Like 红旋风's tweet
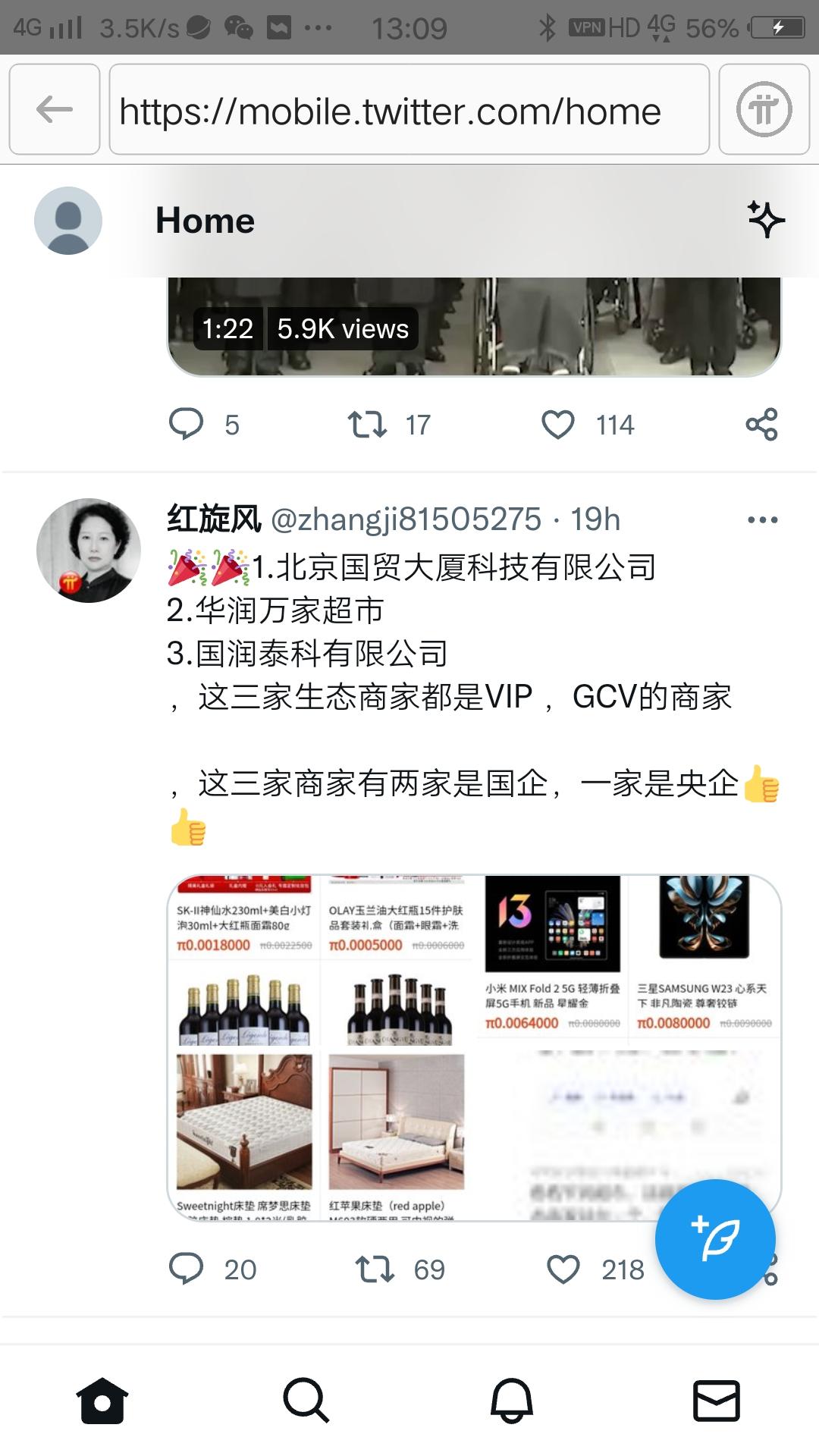This screenshot has height=1456, width=819. pyautogui.click(x=563, y=1269)
